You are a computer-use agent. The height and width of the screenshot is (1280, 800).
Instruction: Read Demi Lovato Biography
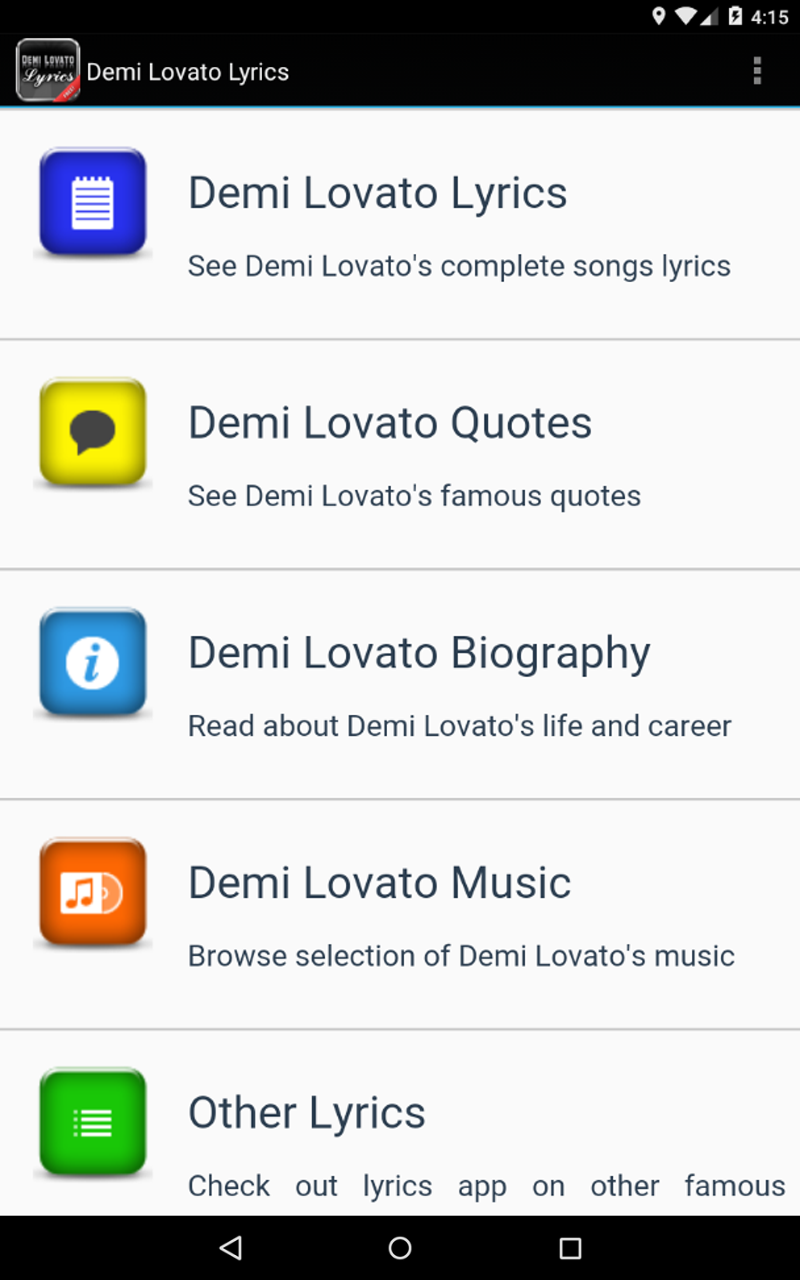pyautogui.click(x=400, y=685)
